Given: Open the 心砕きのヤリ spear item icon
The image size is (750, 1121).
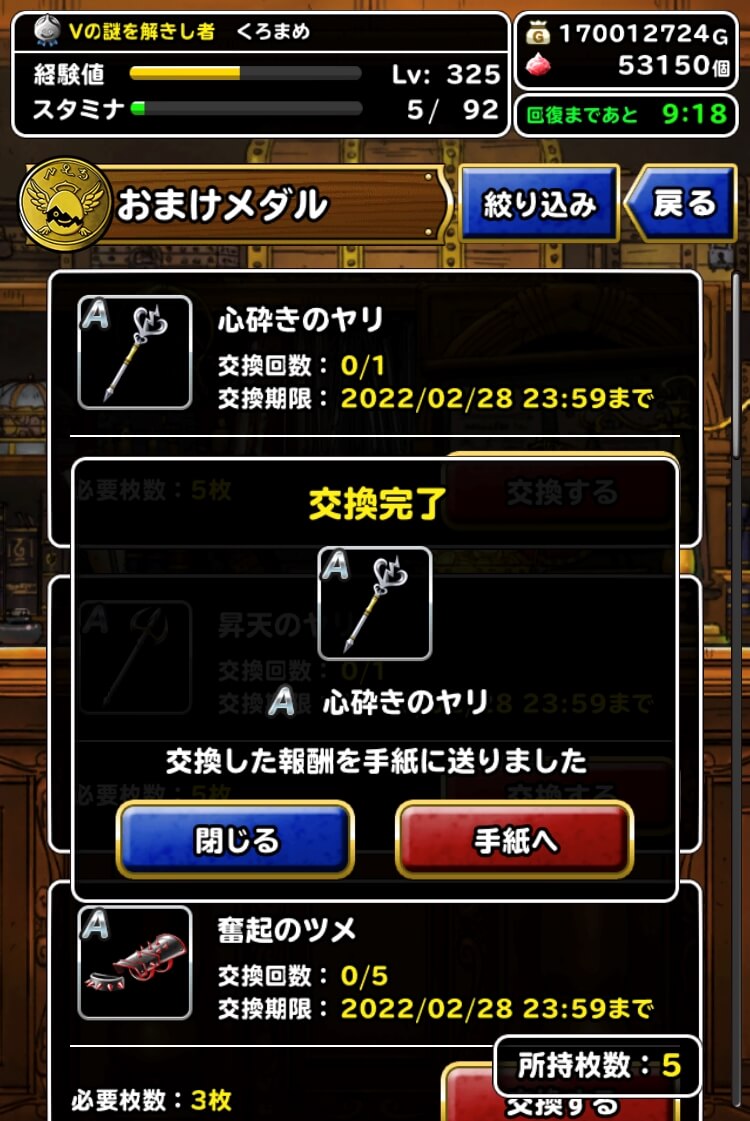Looking at the screenshot, I should click(x=135, y=352).
